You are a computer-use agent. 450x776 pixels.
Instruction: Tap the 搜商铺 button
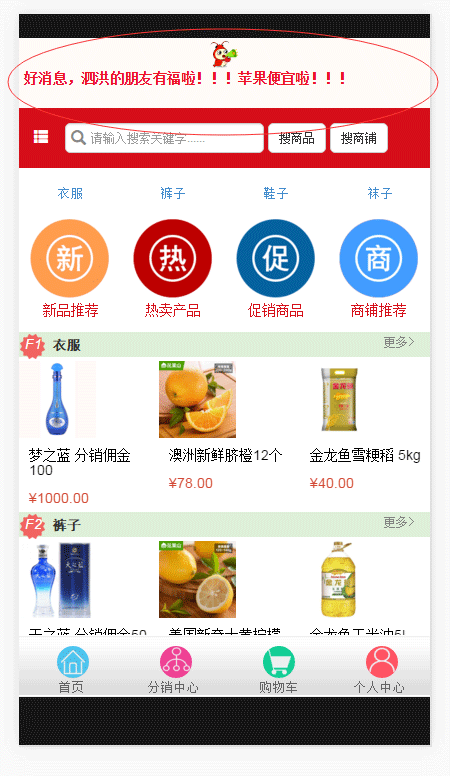coord(358,138)
